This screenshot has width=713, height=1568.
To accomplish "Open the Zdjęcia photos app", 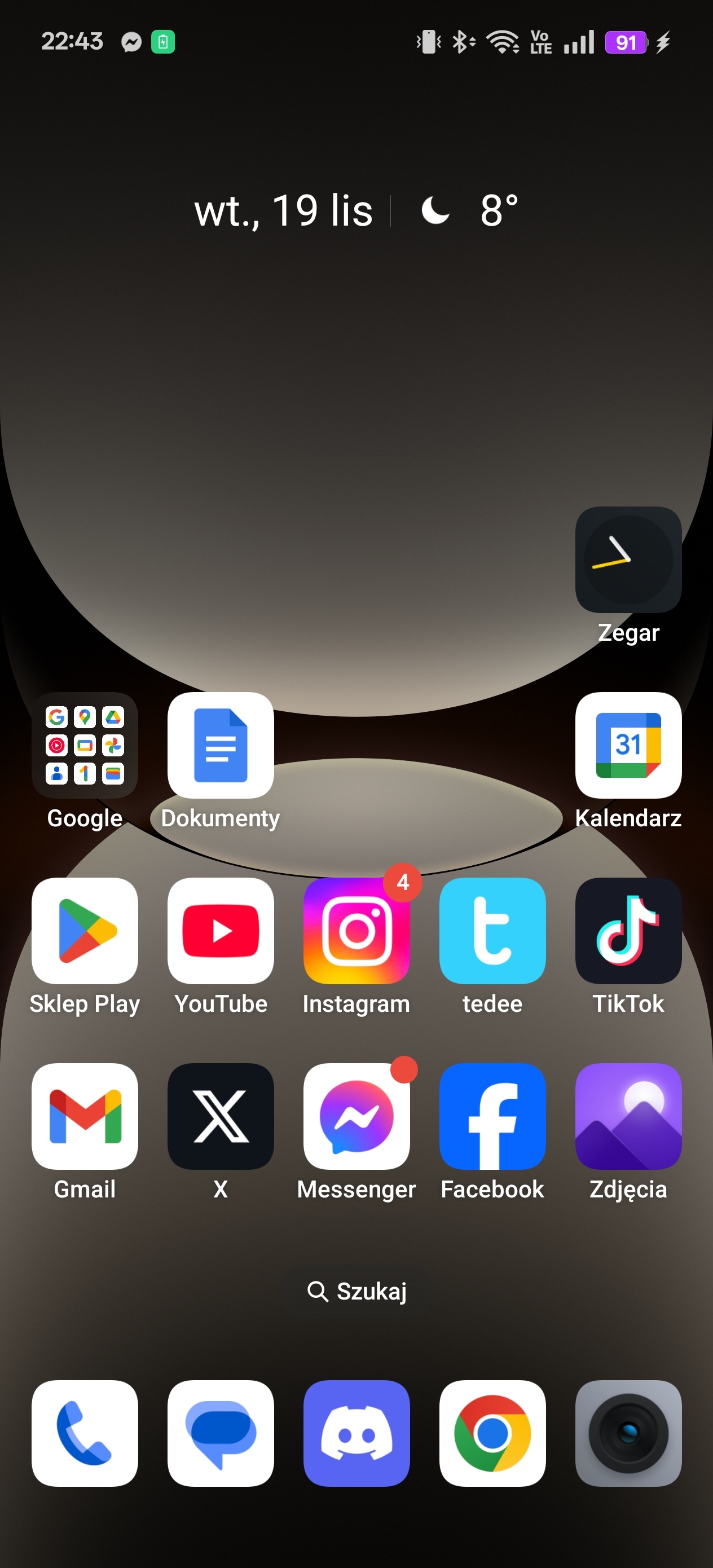I will pyautogui.click(x=628, y=1116).
